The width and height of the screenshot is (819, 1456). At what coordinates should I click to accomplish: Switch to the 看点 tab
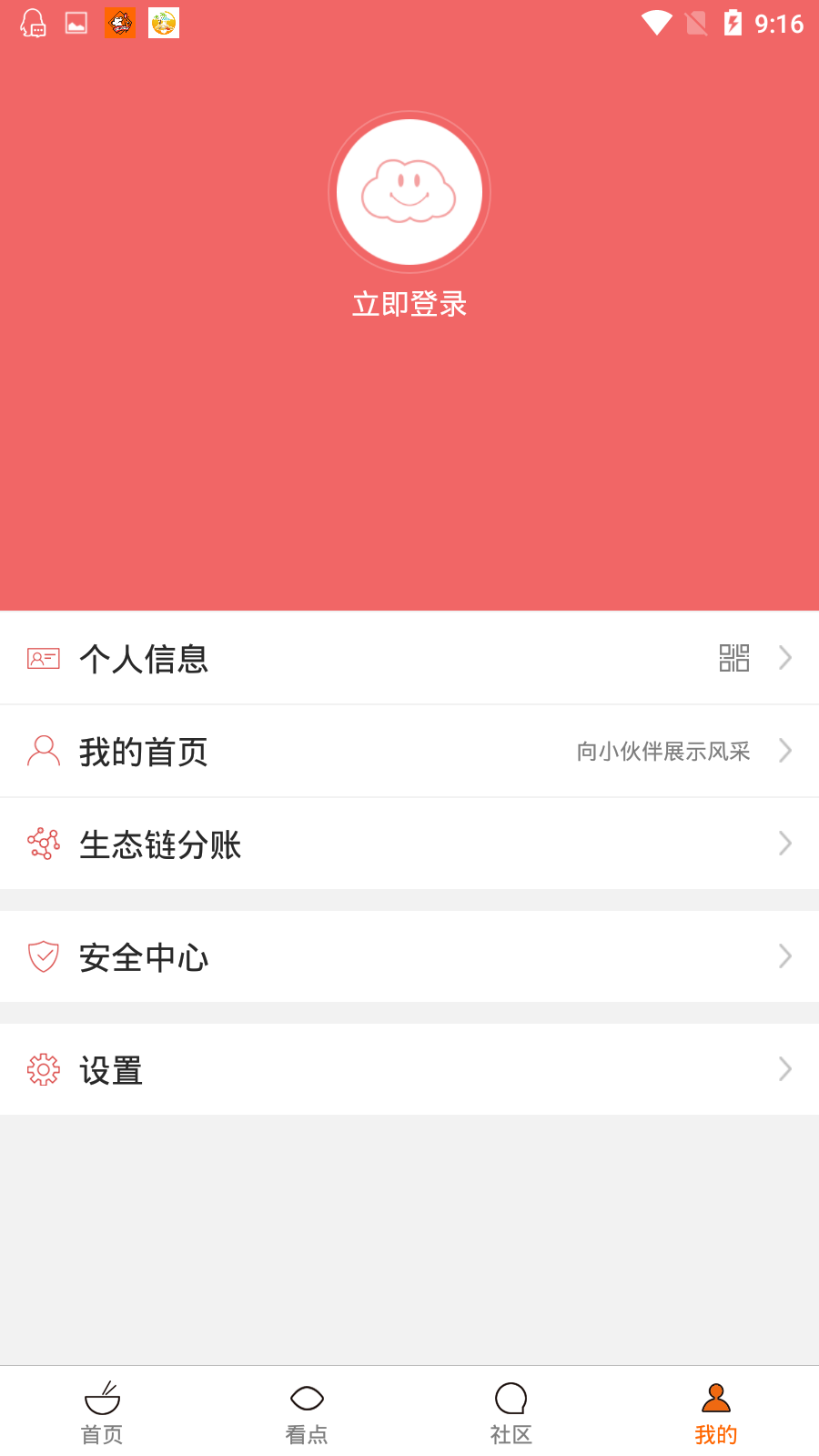pos(307,1412)
